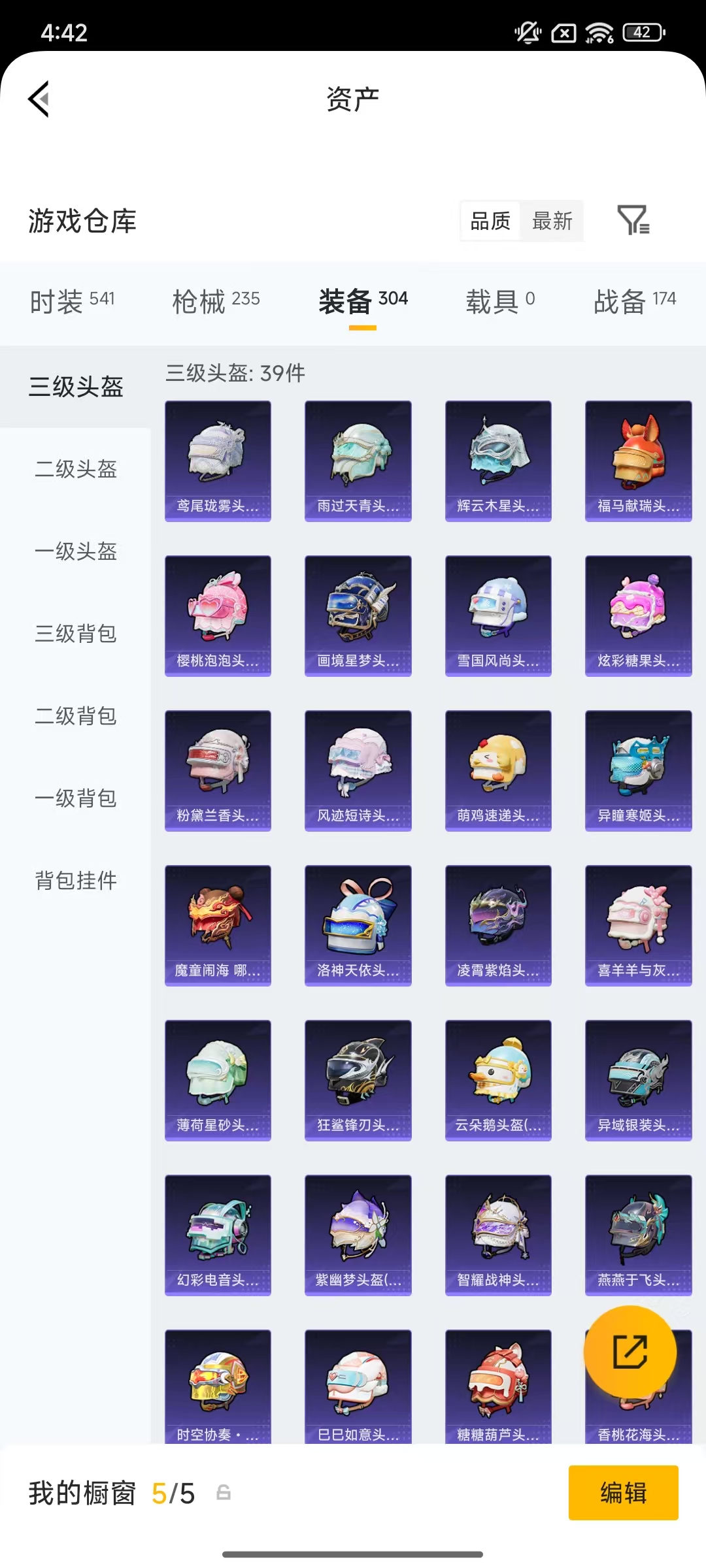Sort items by 最新
Screen dimensions: 706x1568
coord(552,221)
